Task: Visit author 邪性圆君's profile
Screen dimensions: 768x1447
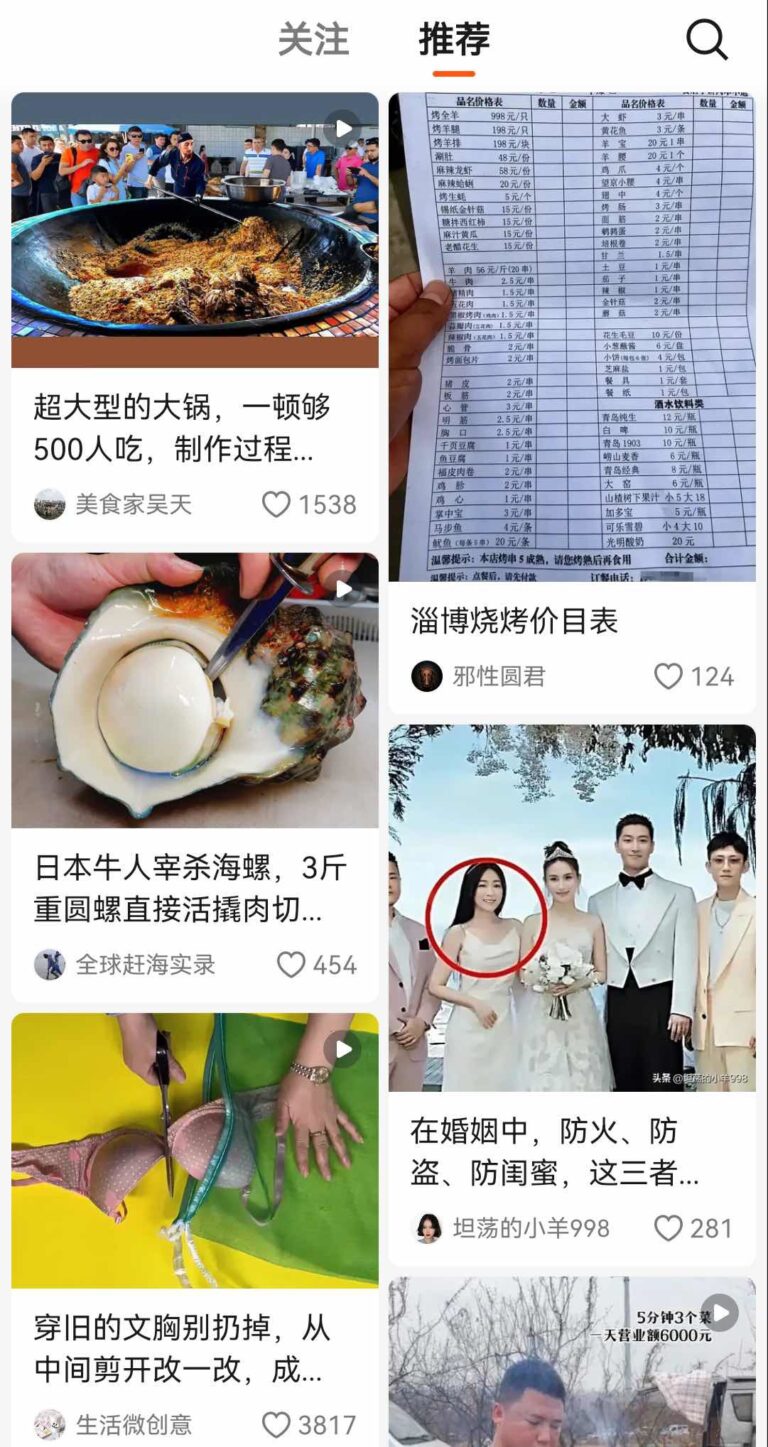Action: point(497,677)
